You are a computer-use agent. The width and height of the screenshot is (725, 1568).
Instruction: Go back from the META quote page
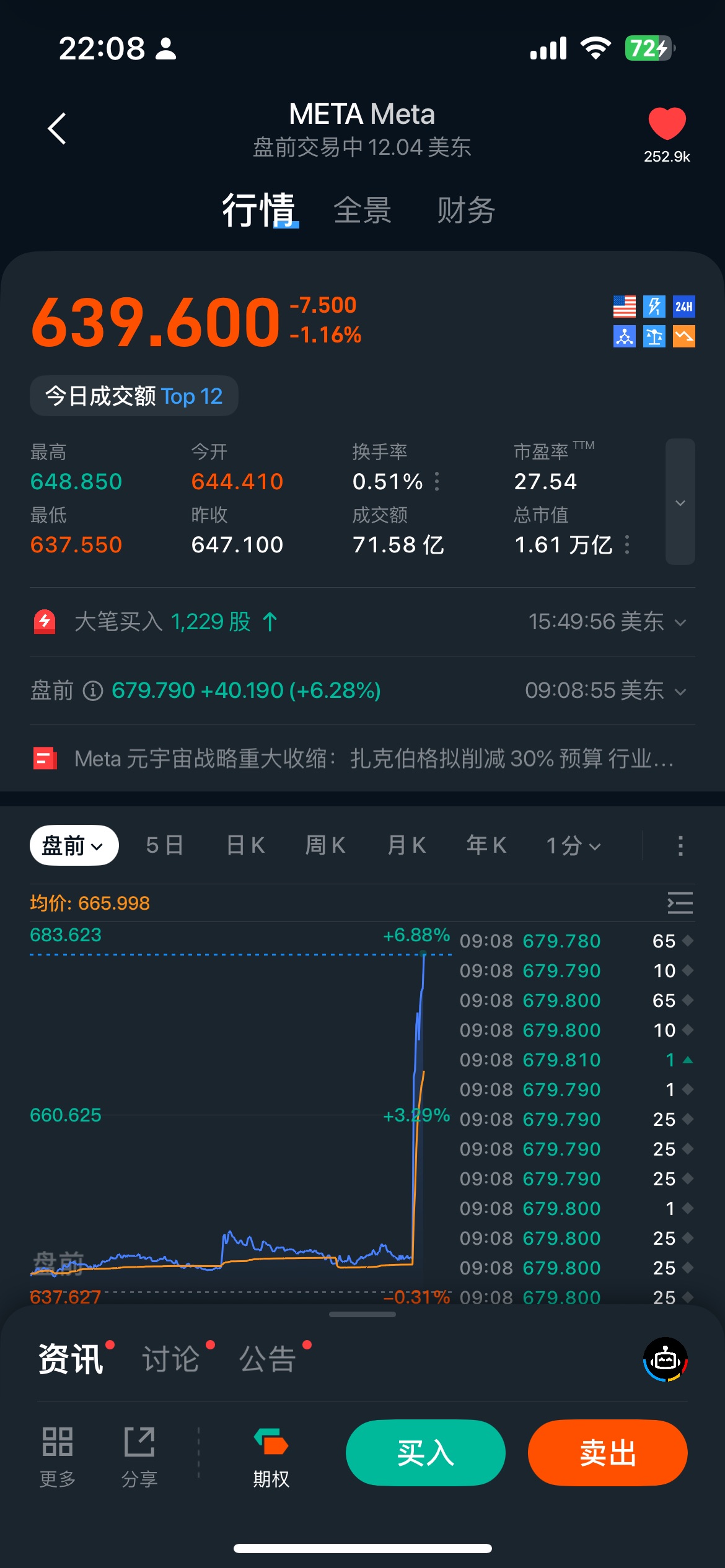(57, 129)
